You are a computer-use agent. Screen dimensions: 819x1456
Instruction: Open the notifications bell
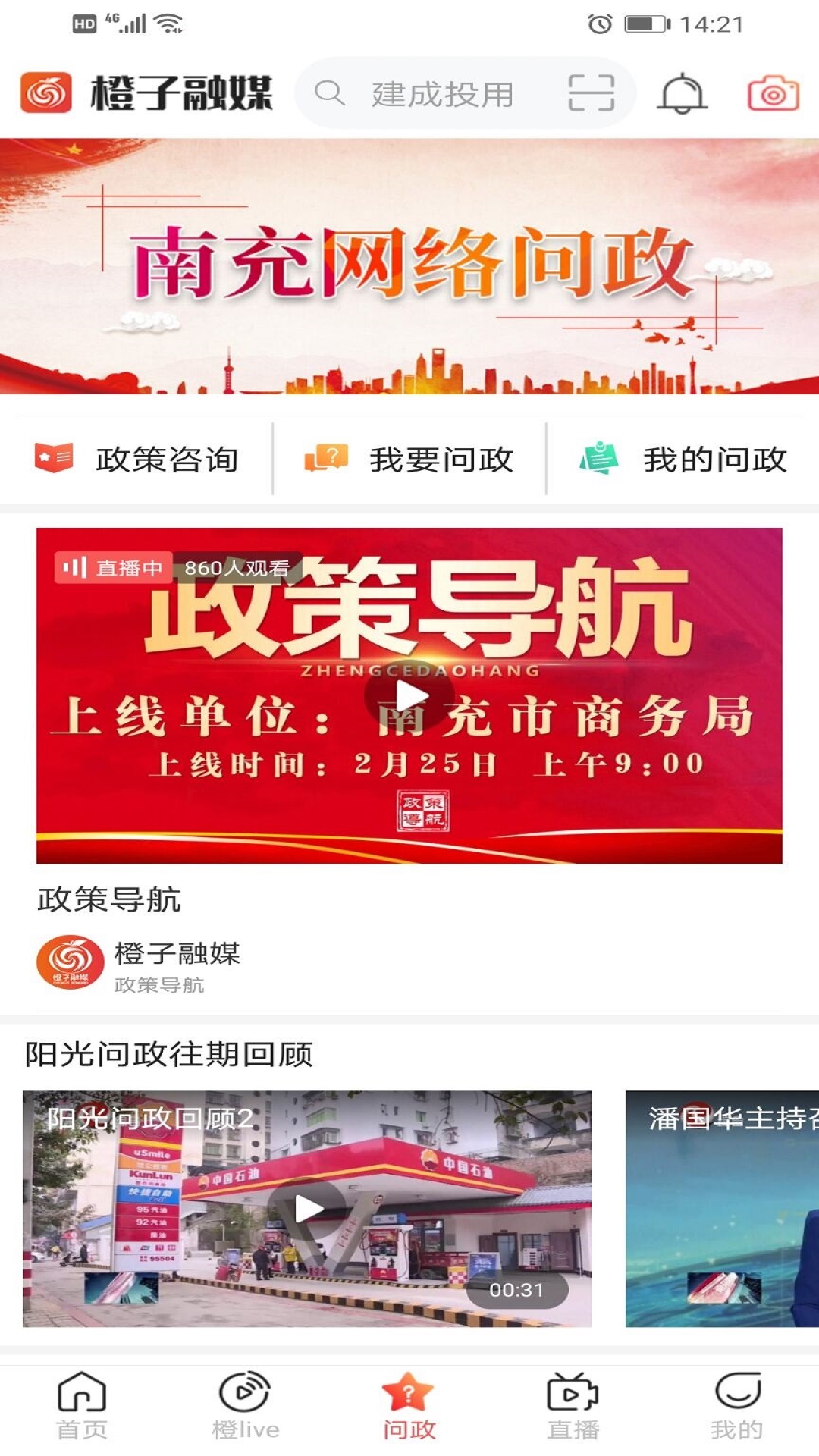click(x=682, y=94)
